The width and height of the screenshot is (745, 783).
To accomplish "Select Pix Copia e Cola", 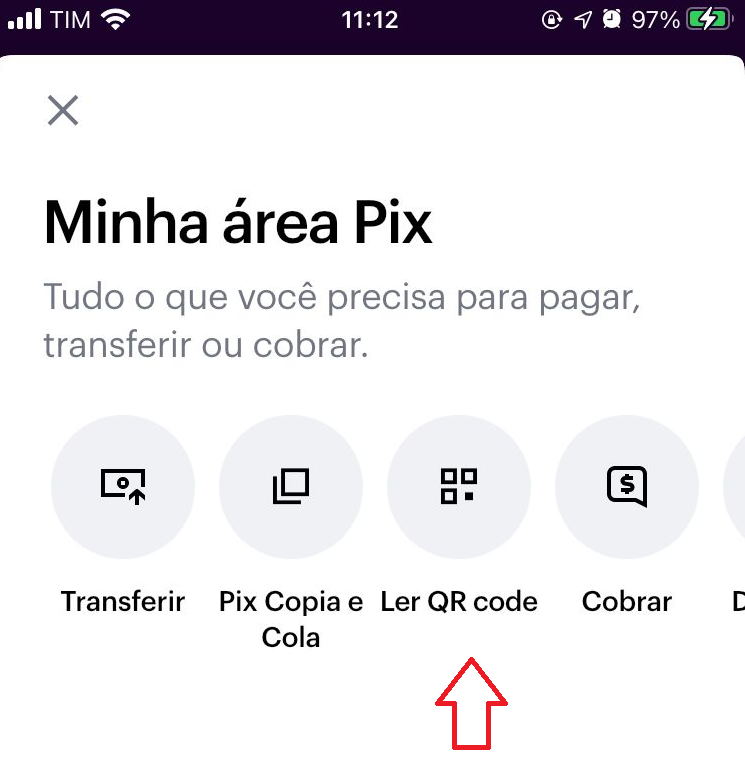I will [291, 487].
